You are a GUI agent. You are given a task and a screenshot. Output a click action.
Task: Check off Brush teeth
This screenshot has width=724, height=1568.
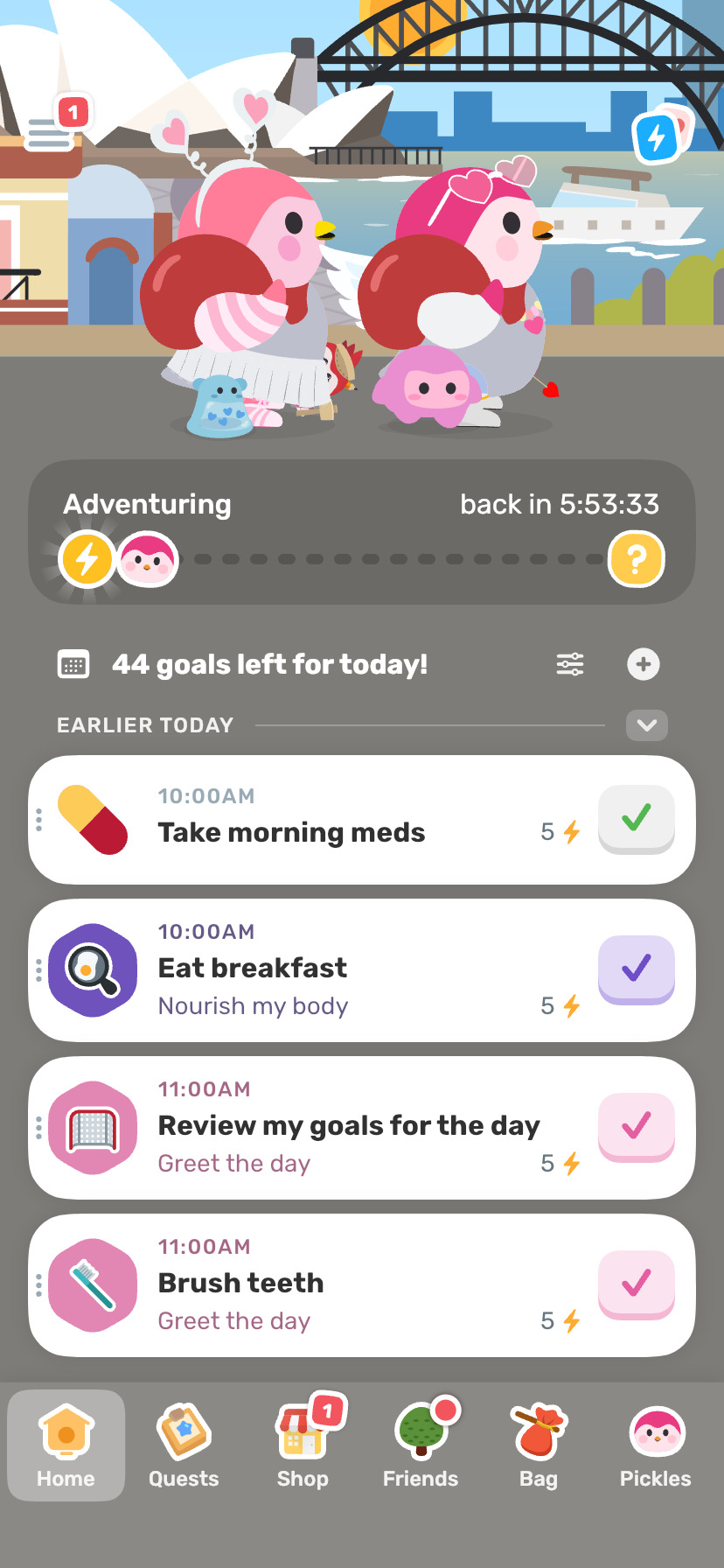[x=636, y=1284]
